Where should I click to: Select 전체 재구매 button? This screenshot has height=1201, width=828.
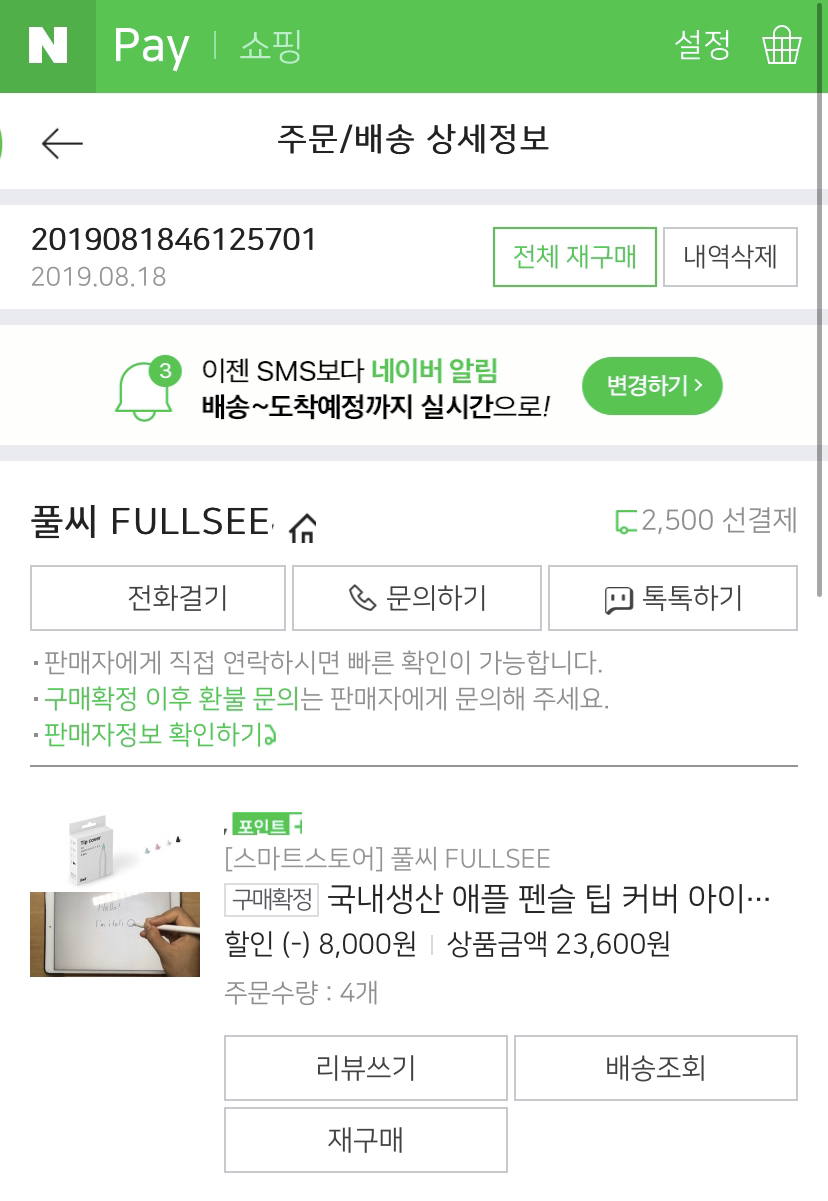(x=575, y=257)
